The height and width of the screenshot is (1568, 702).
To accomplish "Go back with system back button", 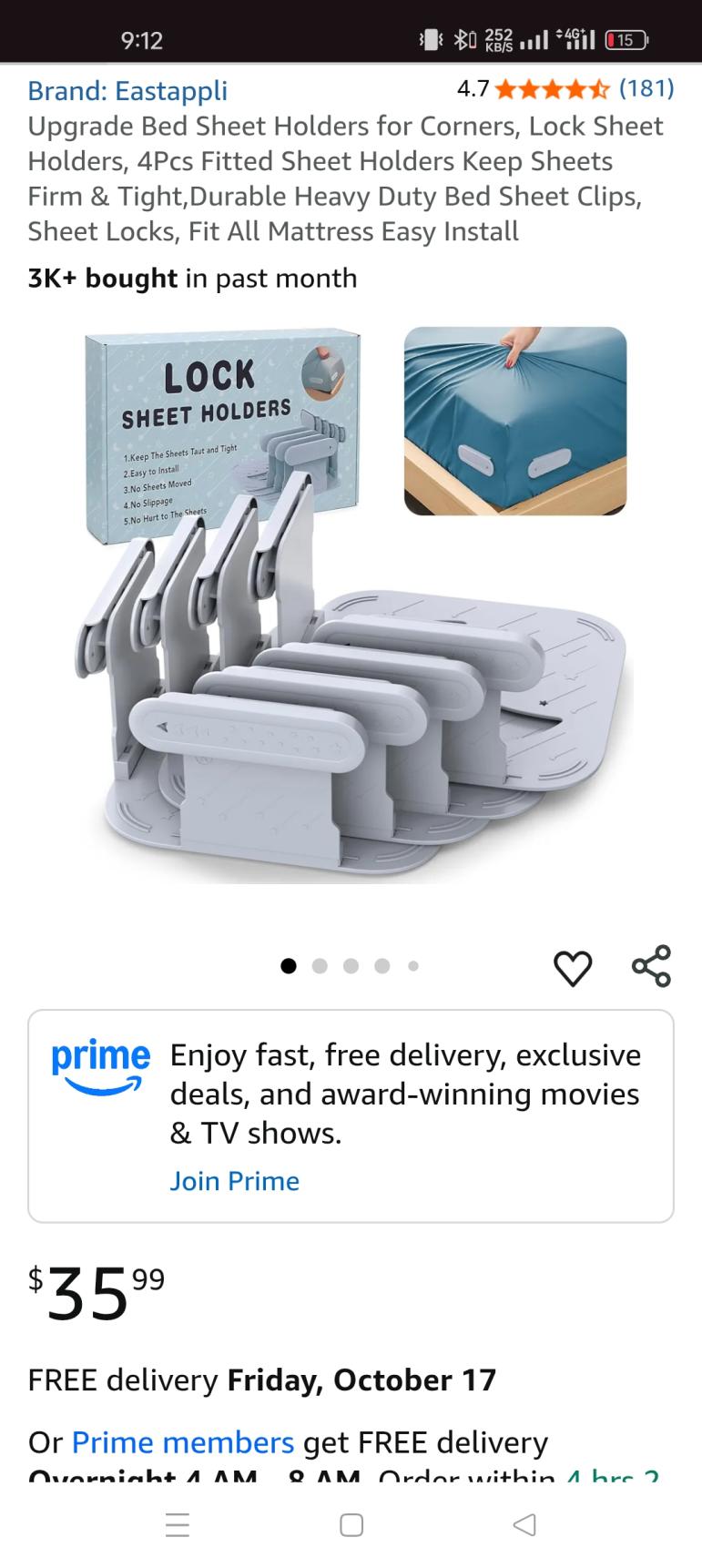I will tap(524, 1525).
